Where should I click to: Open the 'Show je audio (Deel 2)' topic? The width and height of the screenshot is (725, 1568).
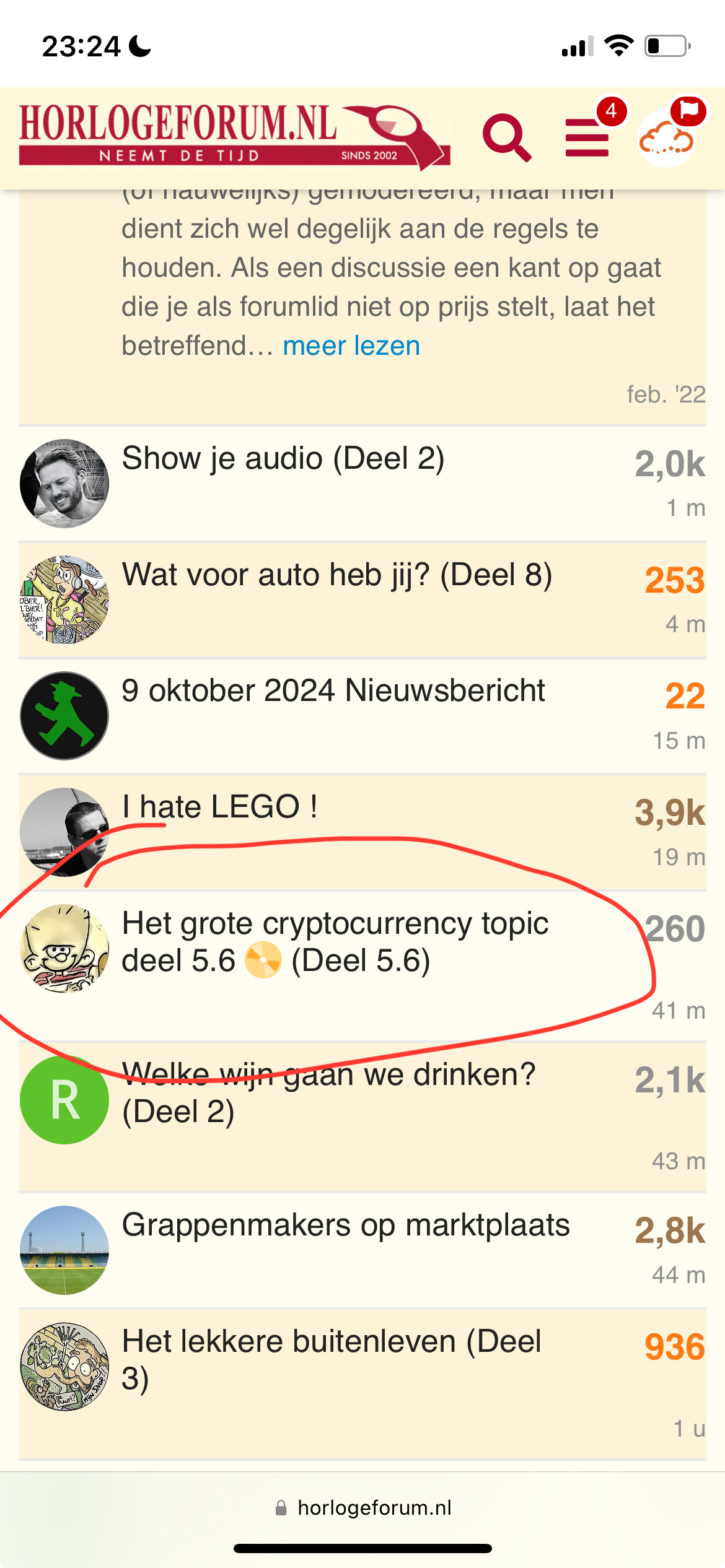point(283,459)
